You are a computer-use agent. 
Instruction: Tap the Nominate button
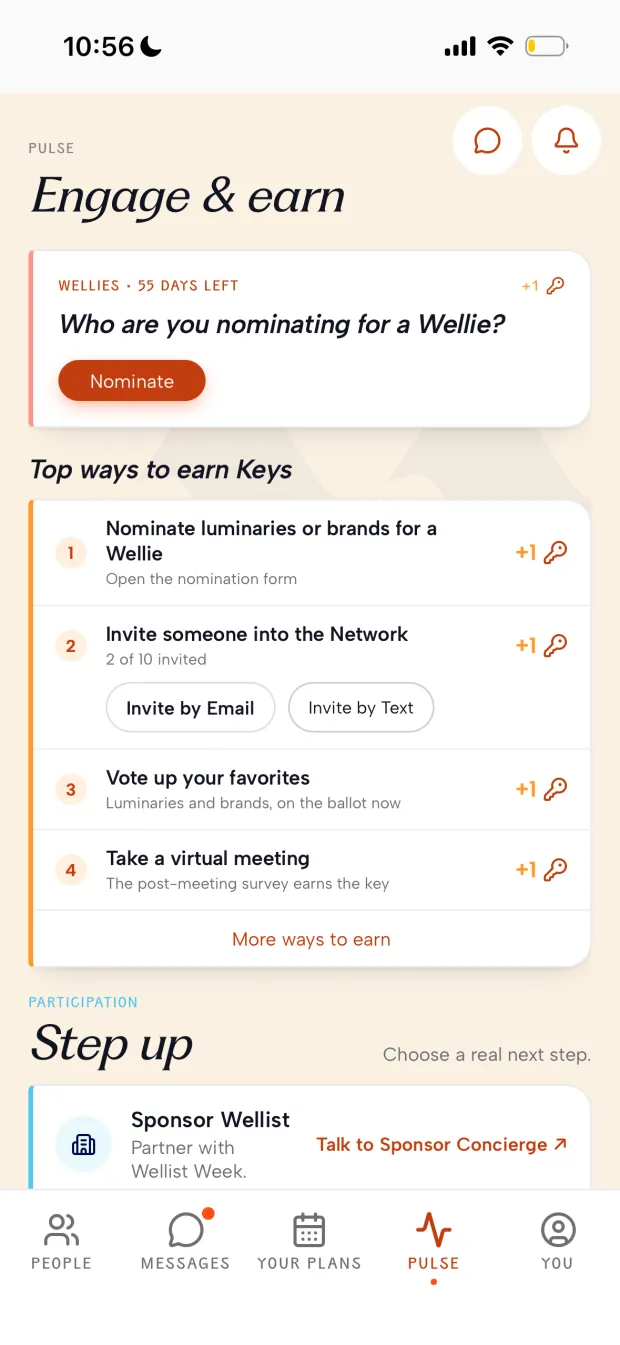[x=132, y=381]
